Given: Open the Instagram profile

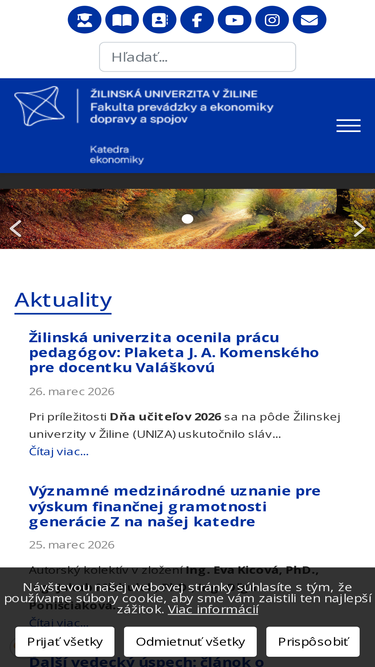Looking at the screenshot, I should tap(272, 20).
